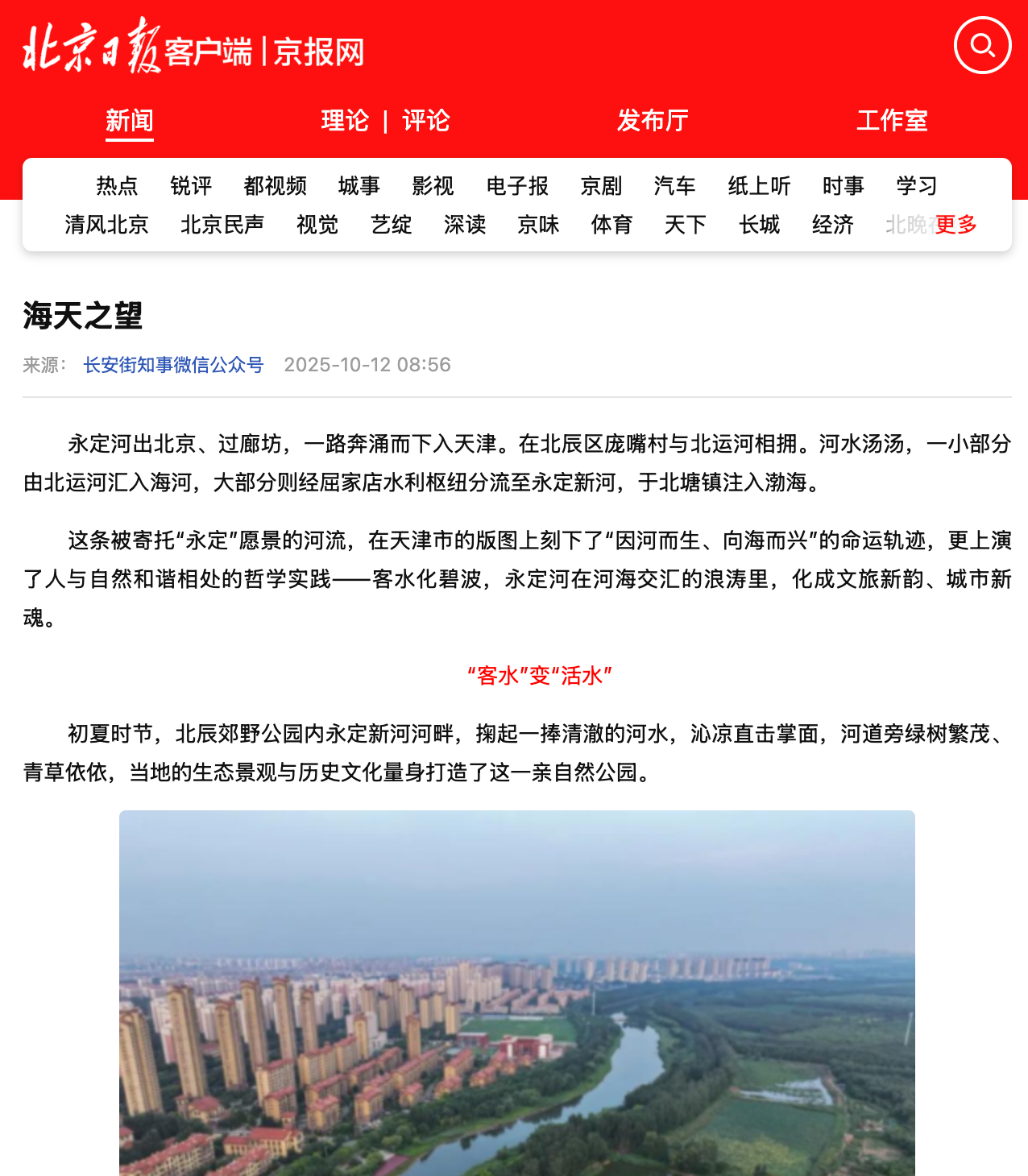Open the 清风北京 channel

106,225
